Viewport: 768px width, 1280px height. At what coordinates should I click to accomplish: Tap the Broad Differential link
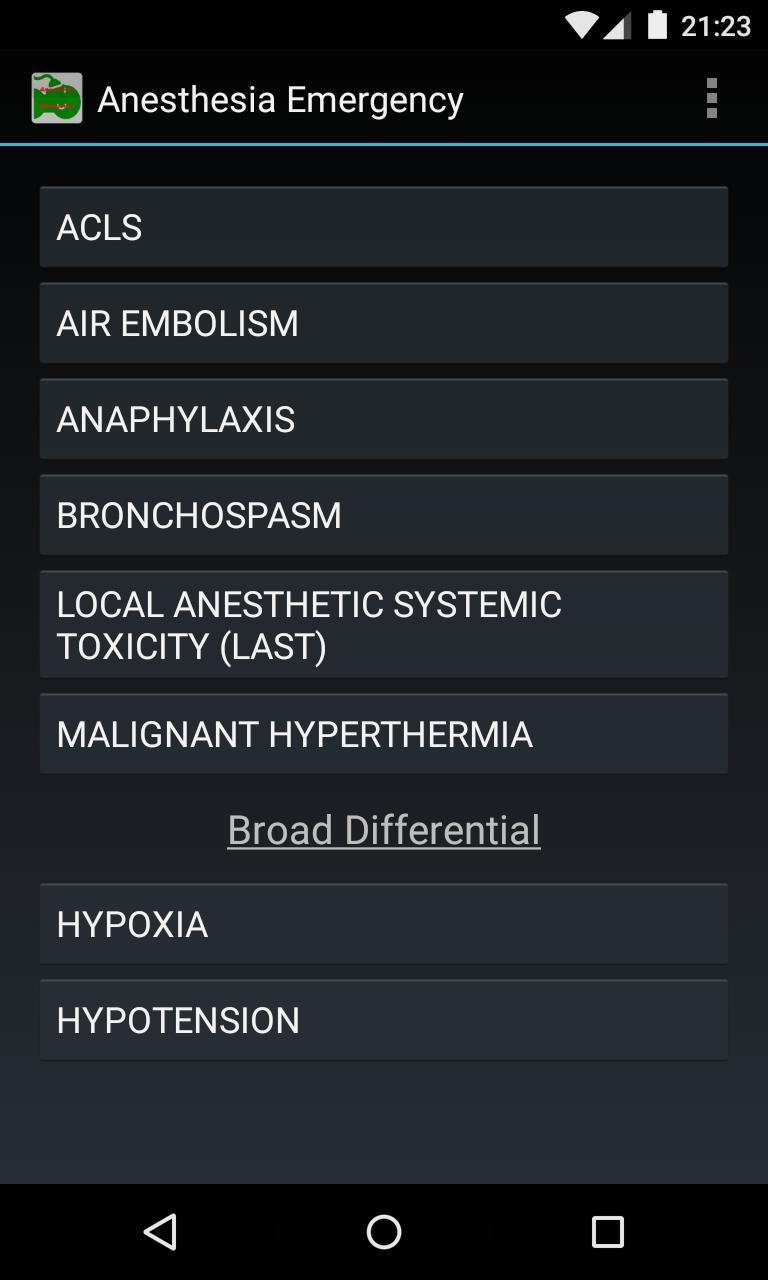coord(384,829)
